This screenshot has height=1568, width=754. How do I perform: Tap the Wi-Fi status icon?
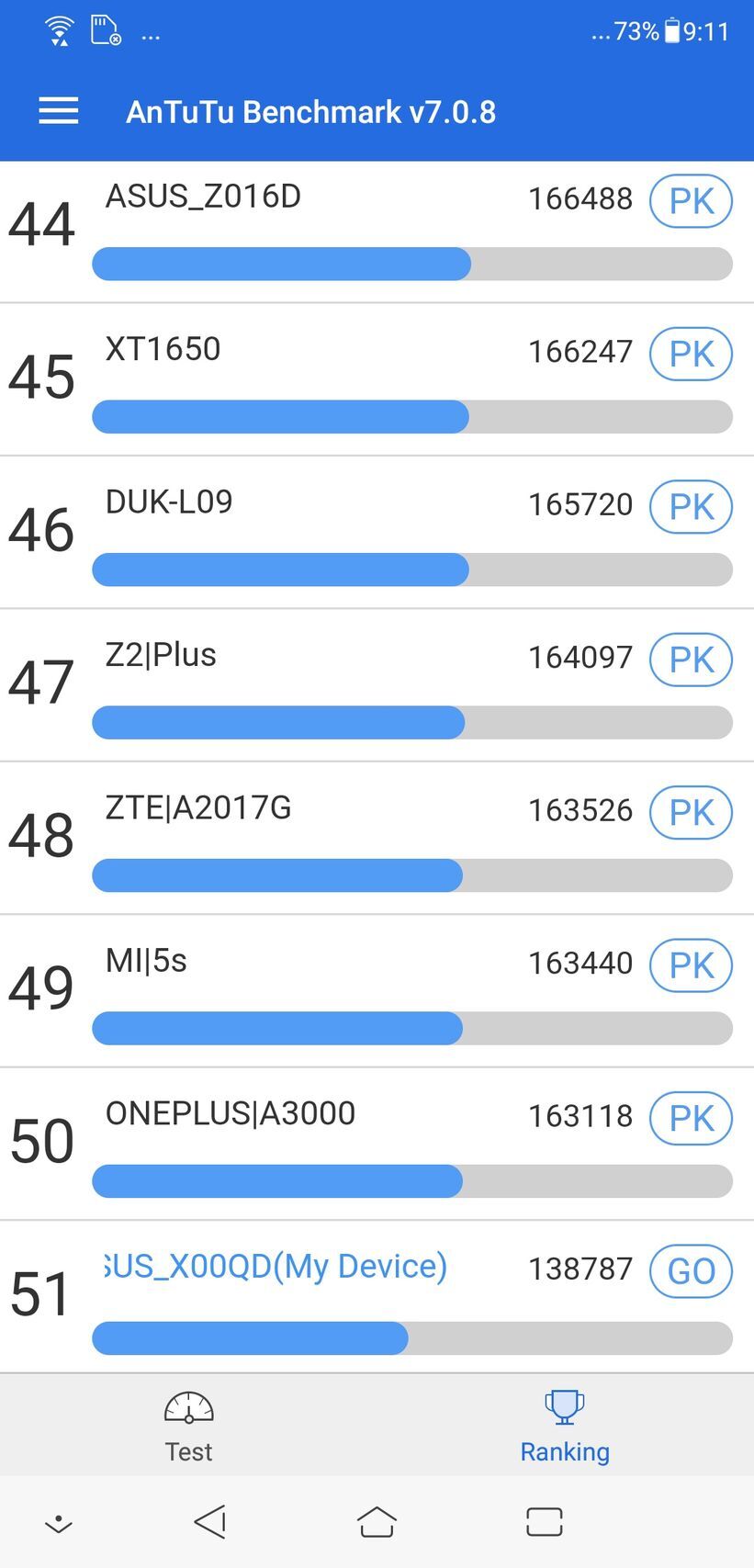(x=59, y=30)
